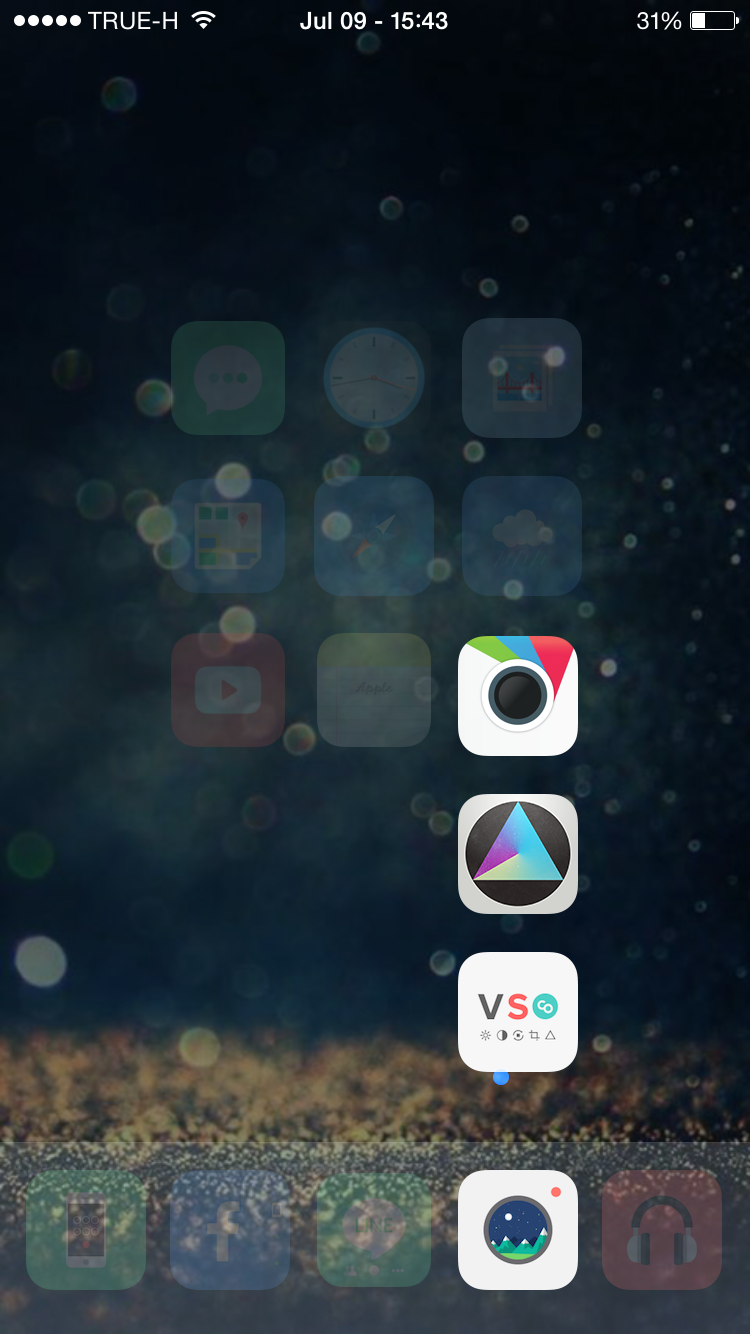Open the colorful camera lens app
Screen dimensions: 750x1334
coord(518,696)
